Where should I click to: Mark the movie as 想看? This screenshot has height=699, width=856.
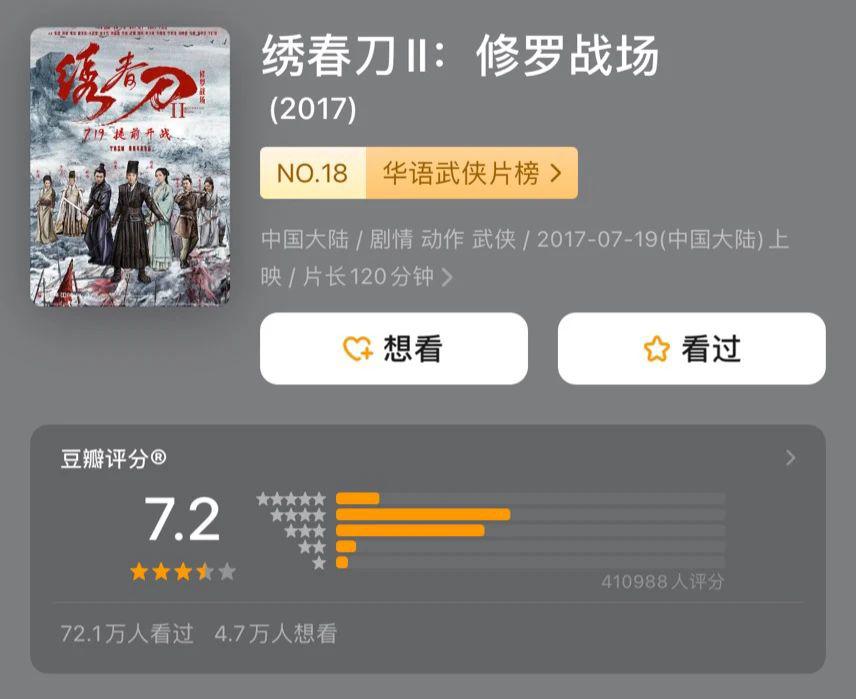393,348
